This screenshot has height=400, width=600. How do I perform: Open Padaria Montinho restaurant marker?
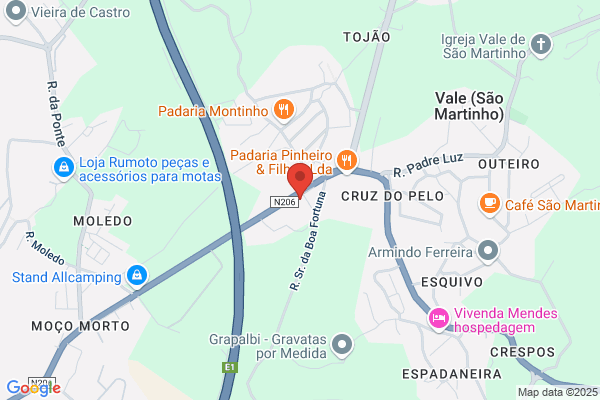click(284, 111)
